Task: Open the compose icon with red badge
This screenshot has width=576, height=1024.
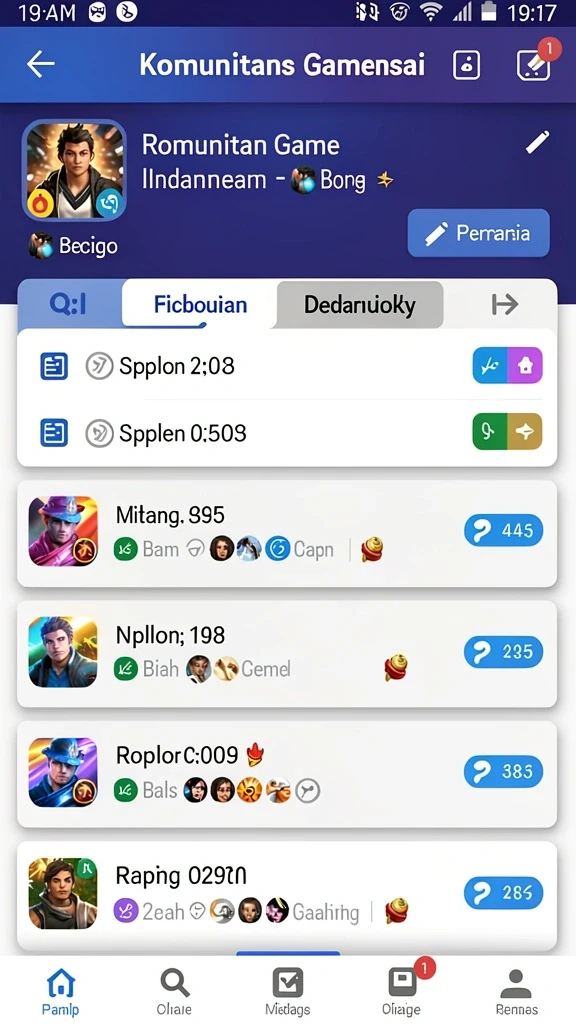Action: click(534, 64)
